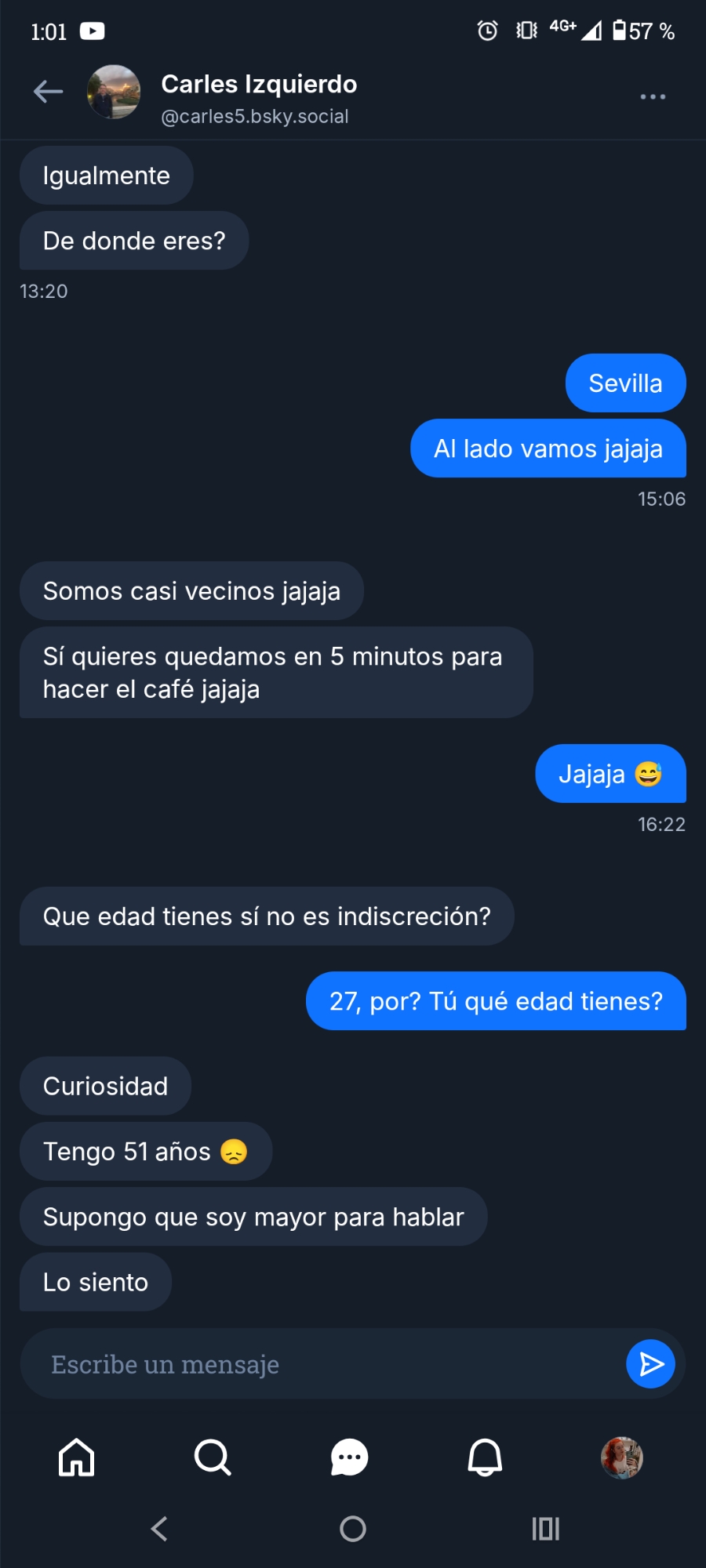The image size is (706, 1568).
Task: Focus the "Escribe un mensaje" text field
Action: coord(322,1364)
